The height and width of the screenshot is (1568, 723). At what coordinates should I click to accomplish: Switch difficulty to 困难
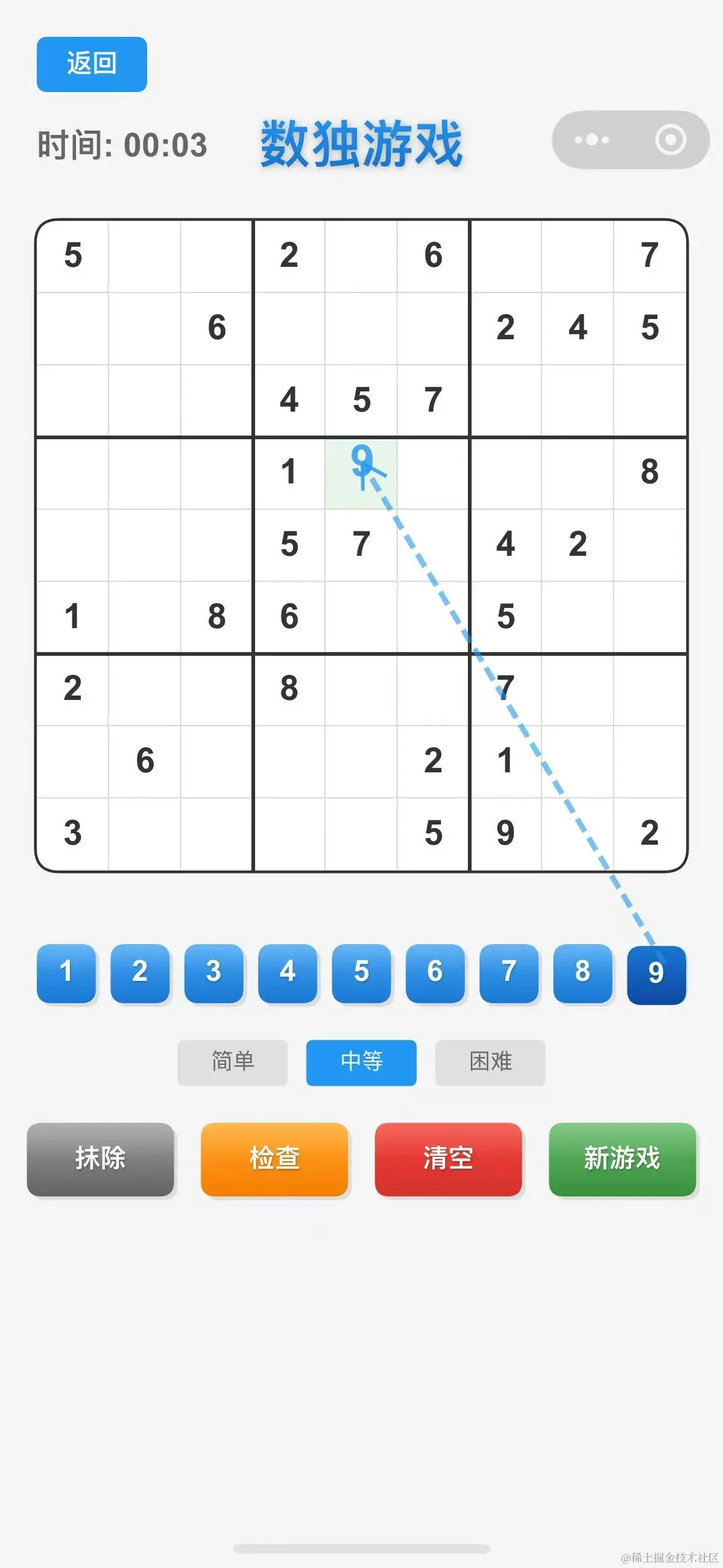tap(490, 1062)
